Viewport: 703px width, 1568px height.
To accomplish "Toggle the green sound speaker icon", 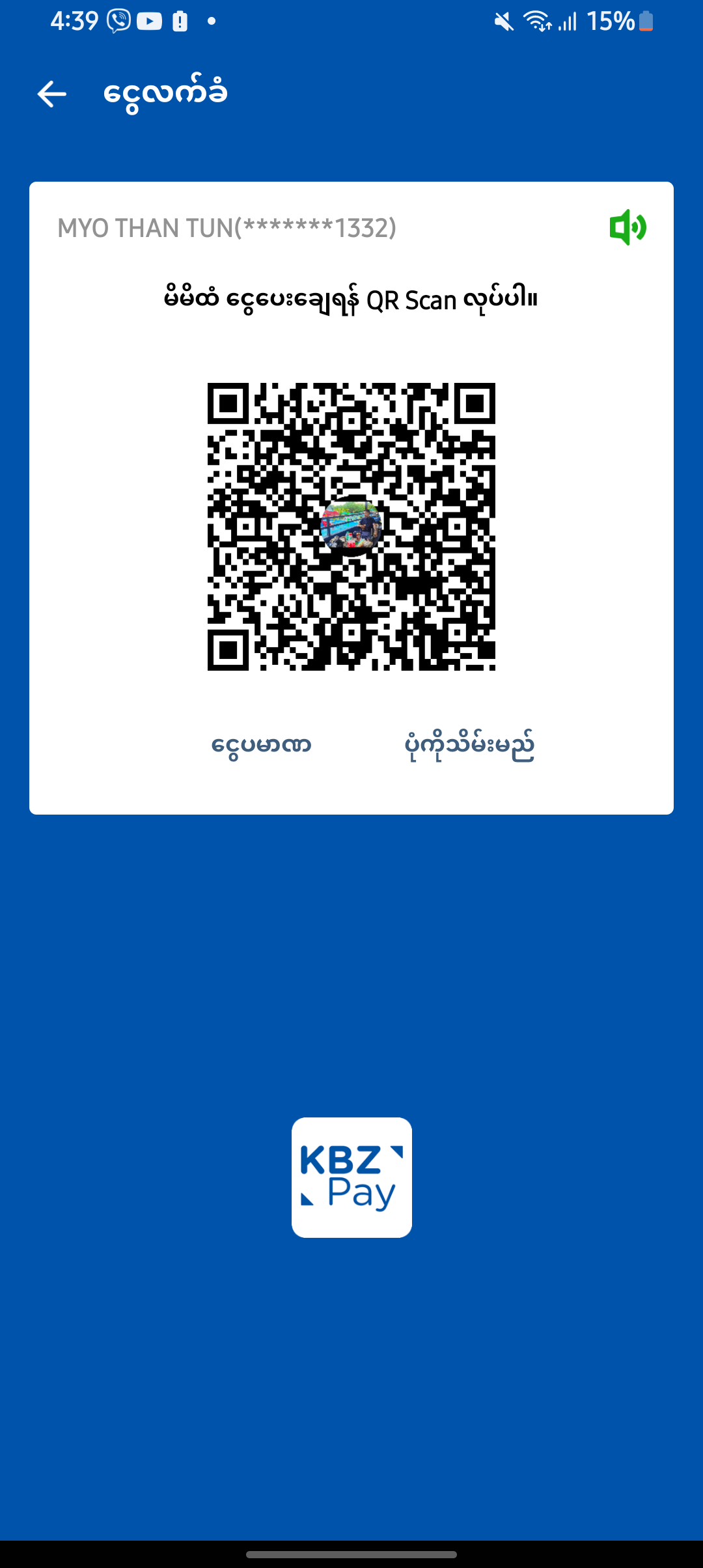I will click(627, 227).
